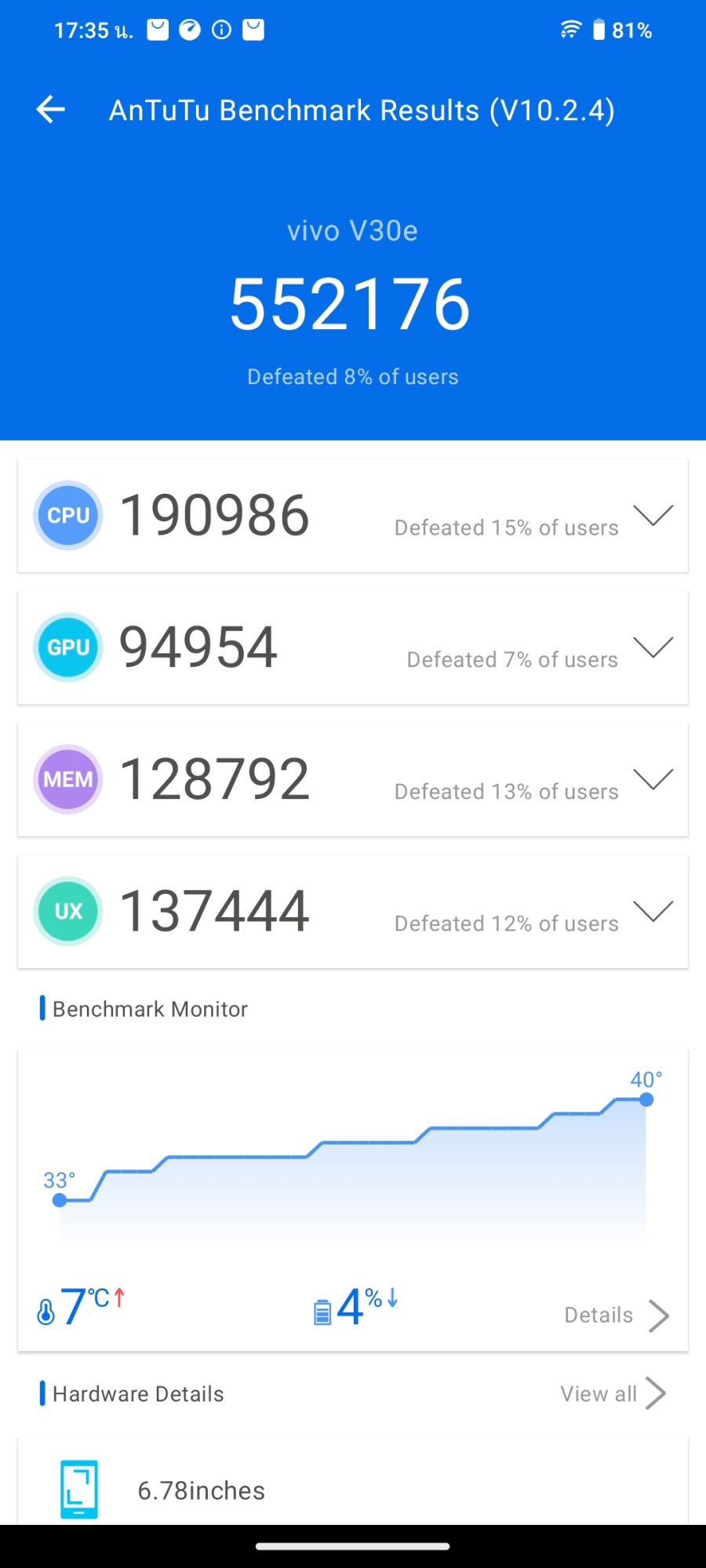Expand the GPU score breakdown

coord(653,648)
